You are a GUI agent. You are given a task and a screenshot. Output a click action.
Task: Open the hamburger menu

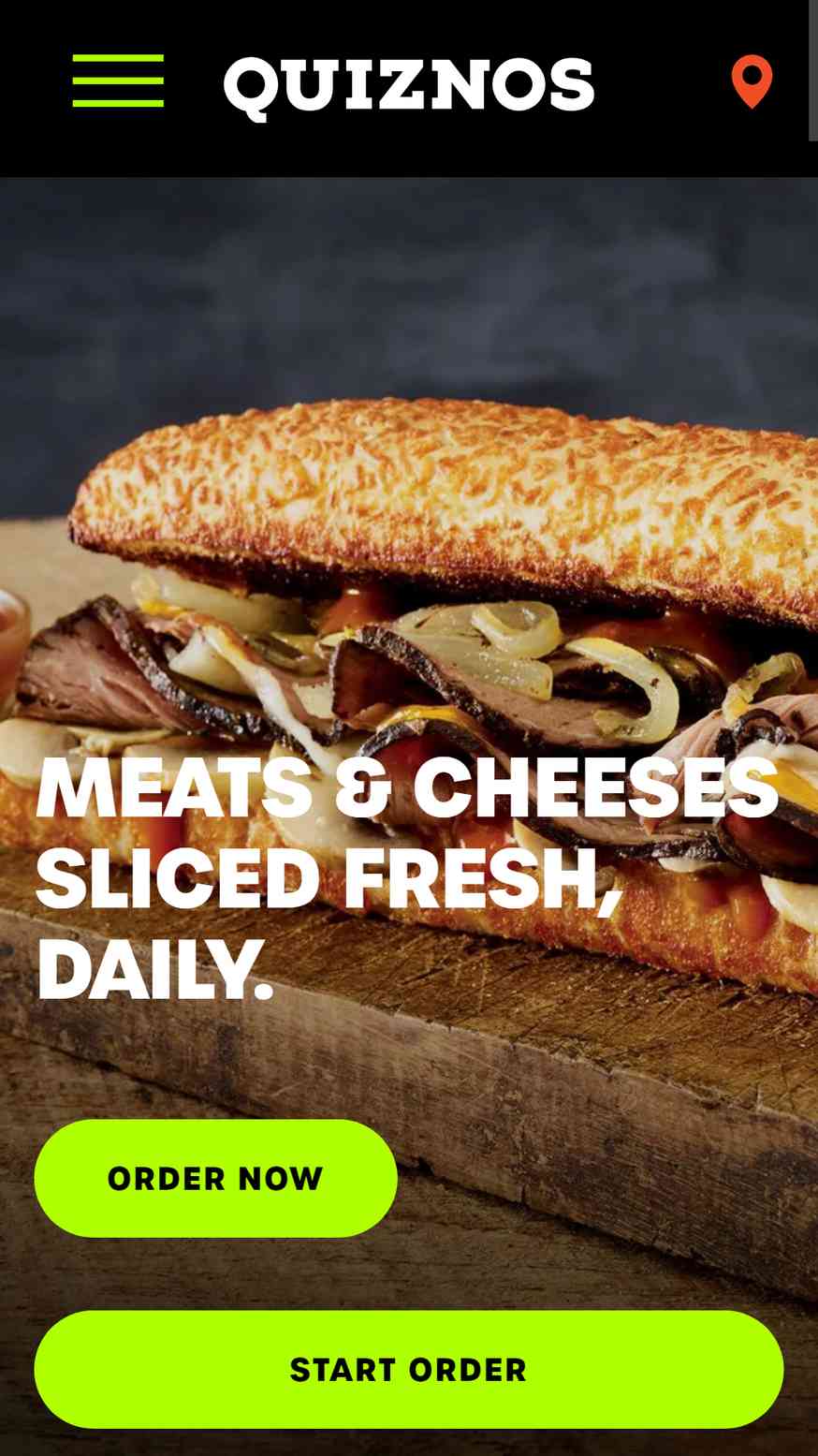click(118, 81)
